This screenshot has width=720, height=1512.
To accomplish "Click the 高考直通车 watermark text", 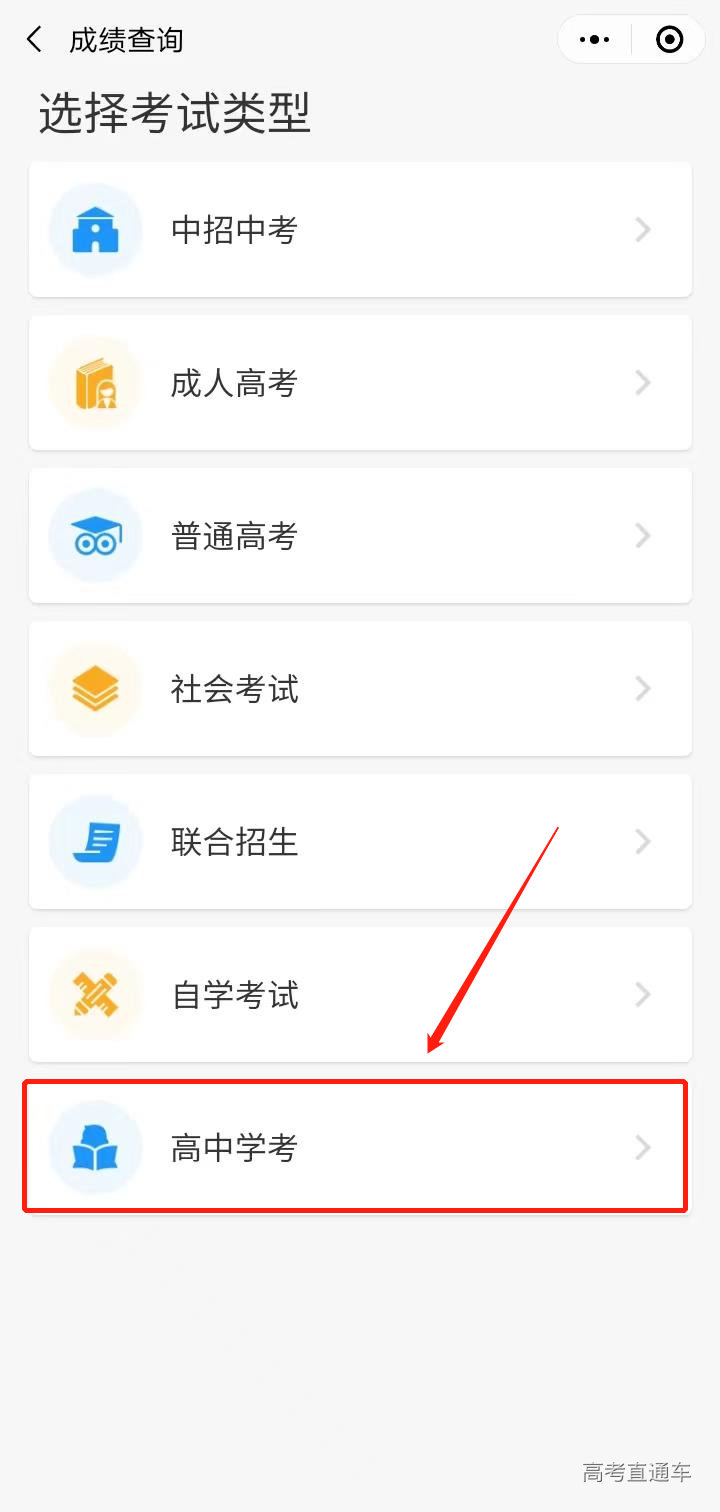I will coord(637,1472).
